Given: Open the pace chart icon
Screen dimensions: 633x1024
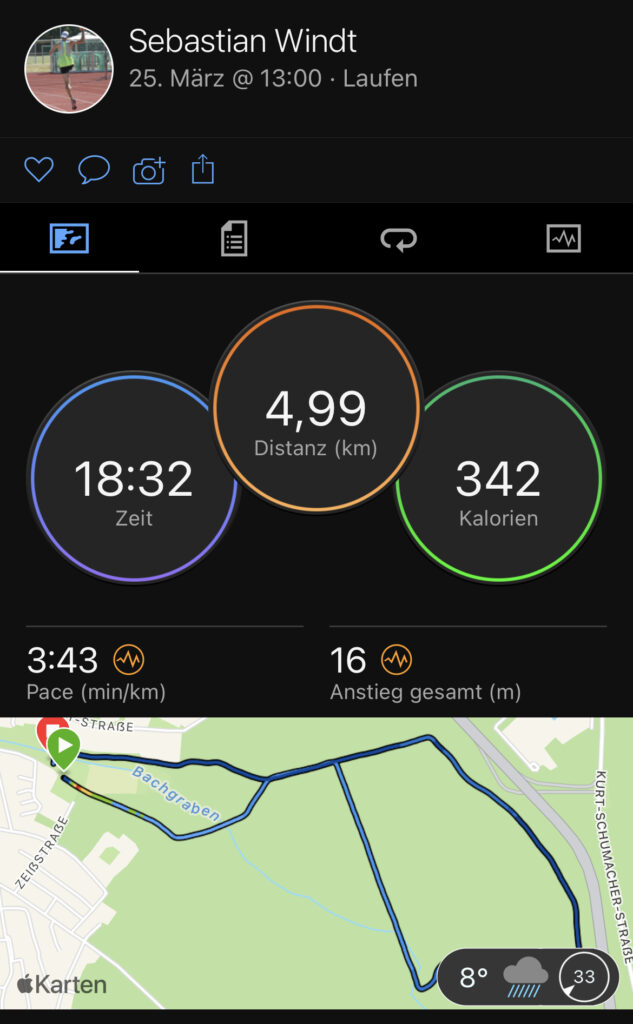Looking at the screenshot, I should point(129,660).
